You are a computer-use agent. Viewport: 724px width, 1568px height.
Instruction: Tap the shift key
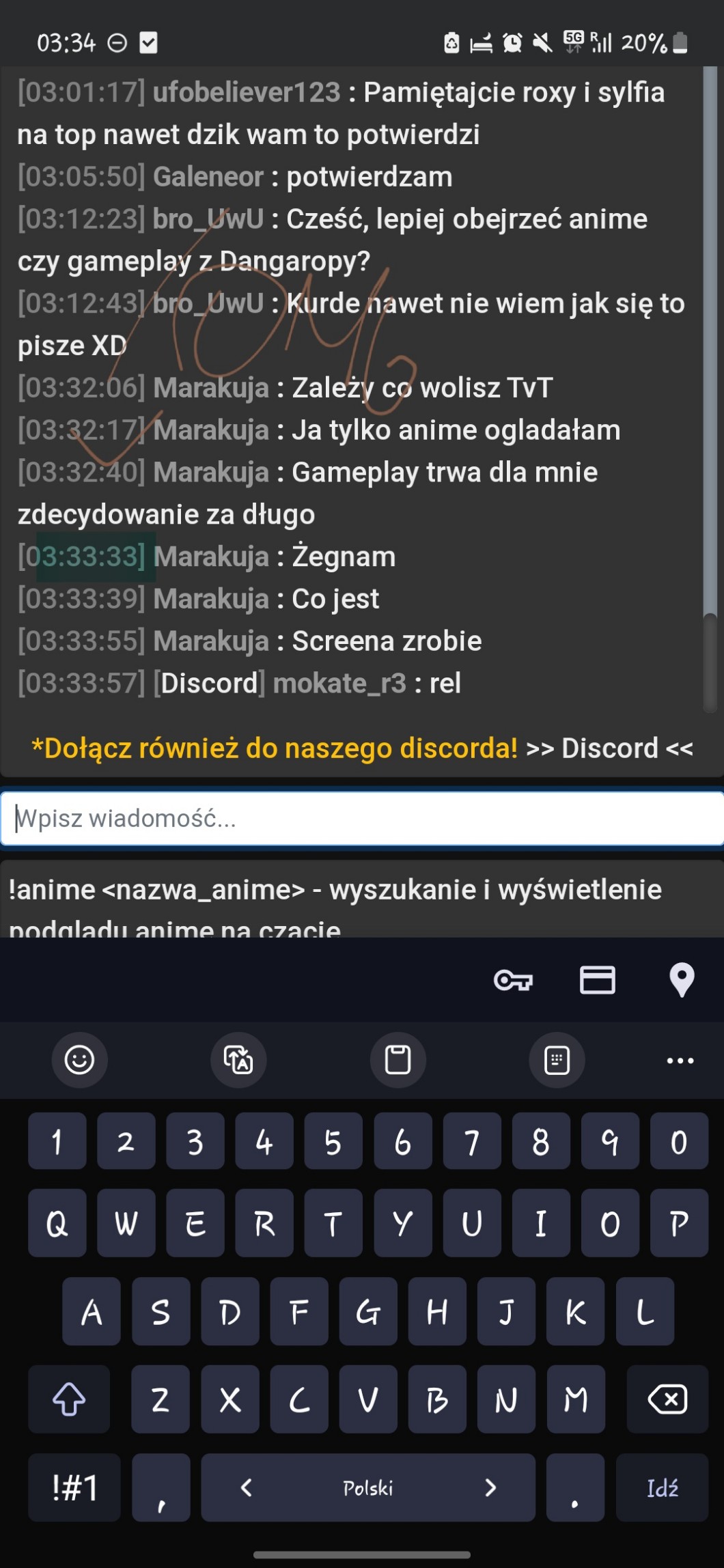coord(69,1399)
